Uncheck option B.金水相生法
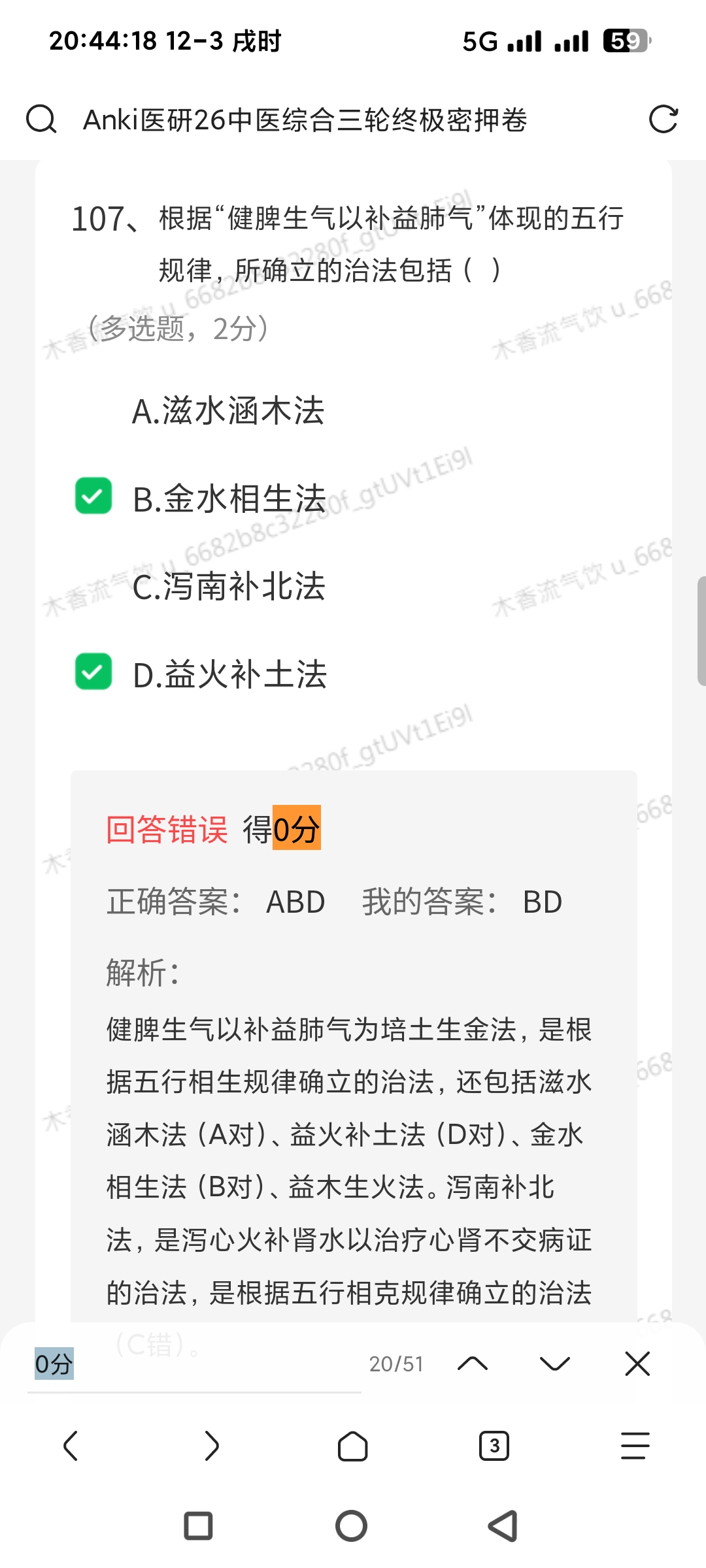Screen dimensions: 706x1568 tap(93, 497)
